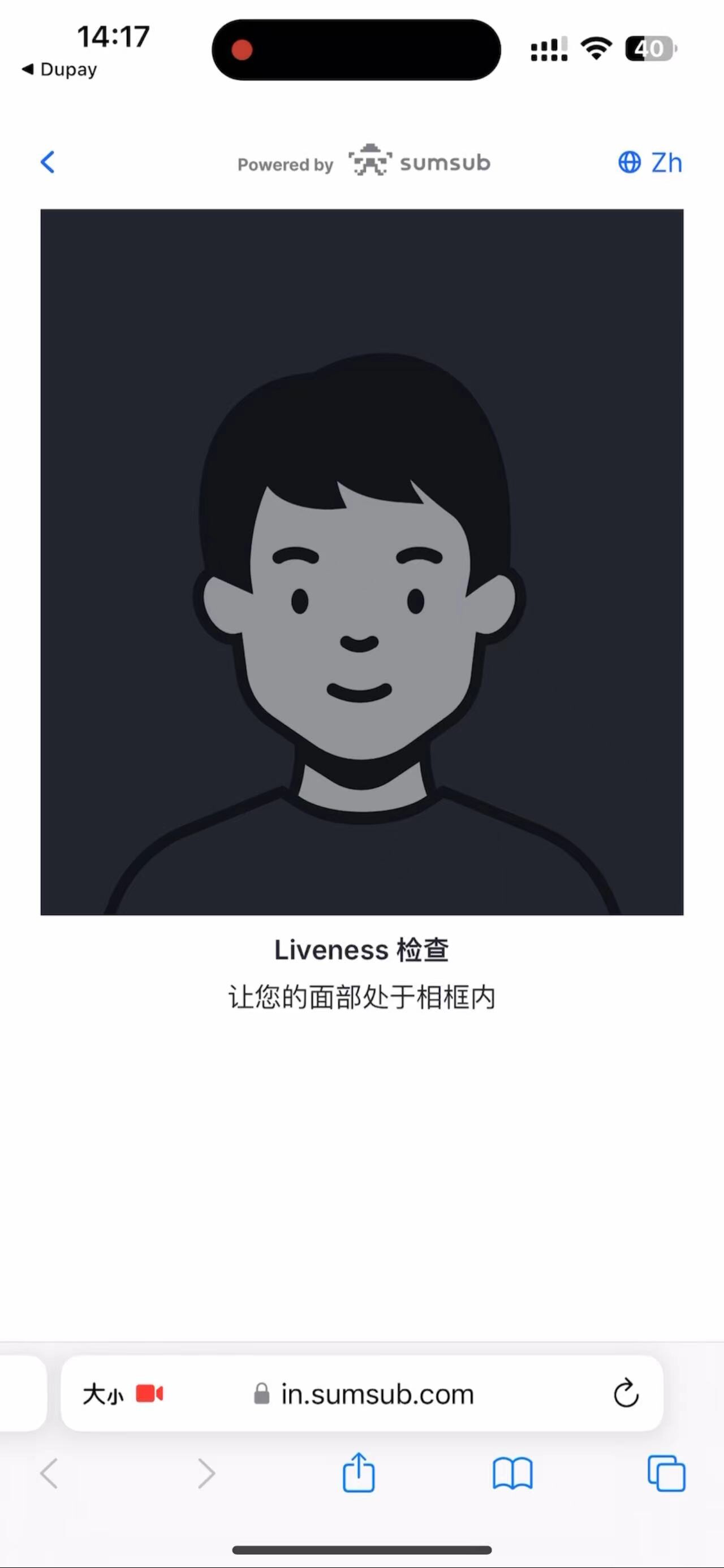The width and height of the screenshot is (724, 1568).
Task: Open the Safari share sheet
Action: (x=359, y=1473)
